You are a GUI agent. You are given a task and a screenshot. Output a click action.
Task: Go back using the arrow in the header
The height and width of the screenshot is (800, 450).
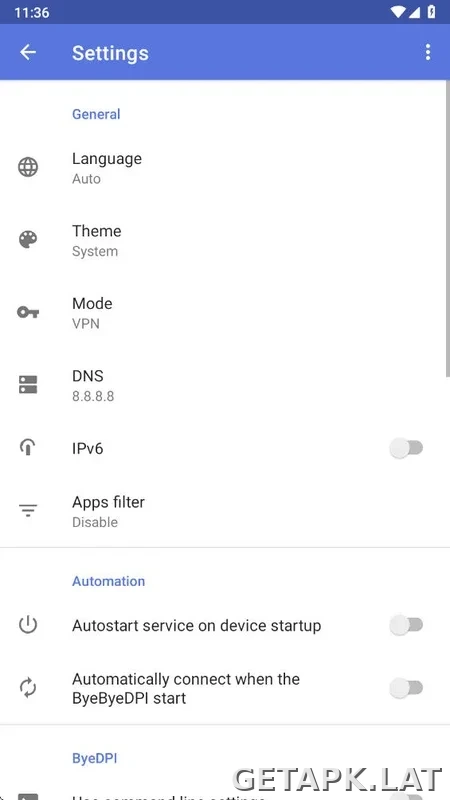(x=28, y=52)
